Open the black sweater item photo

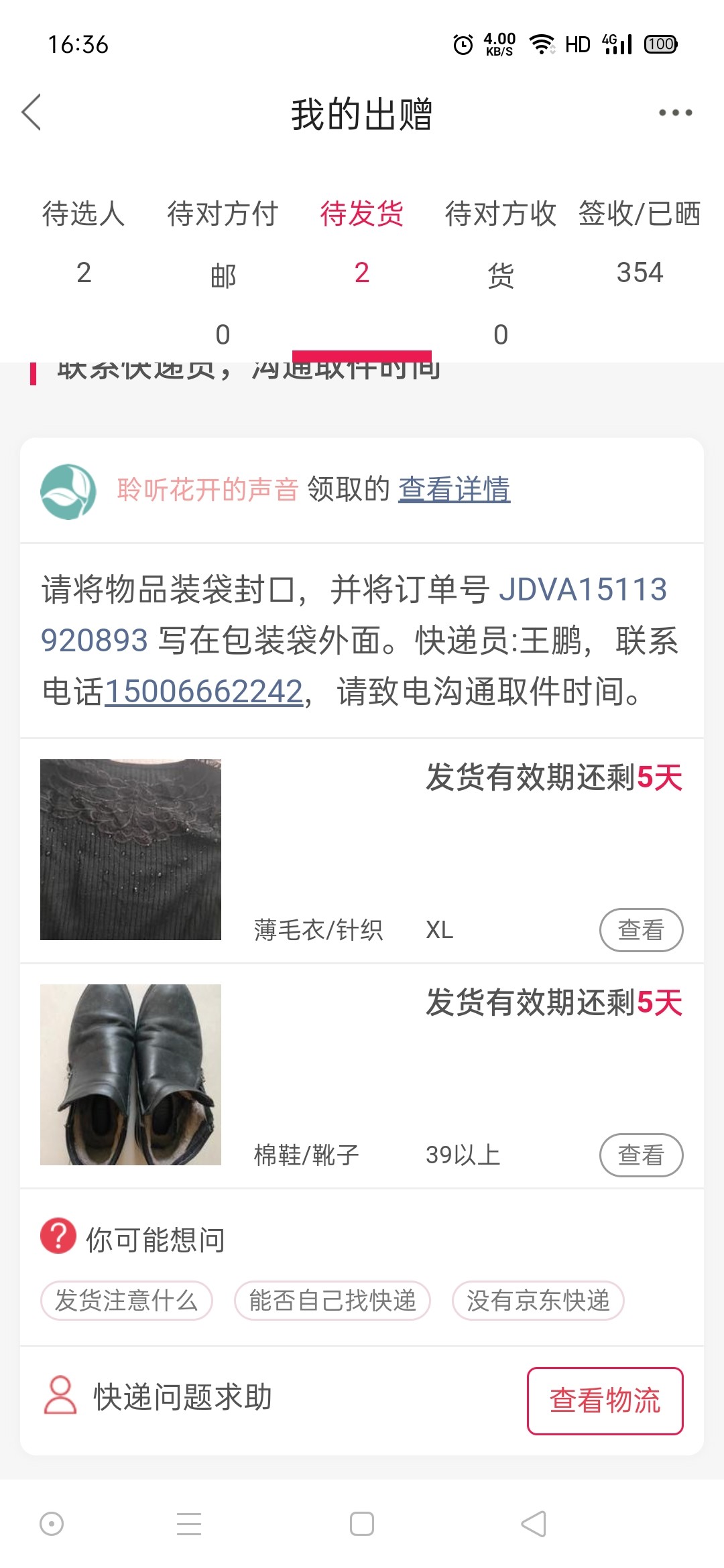click(131, 849)
